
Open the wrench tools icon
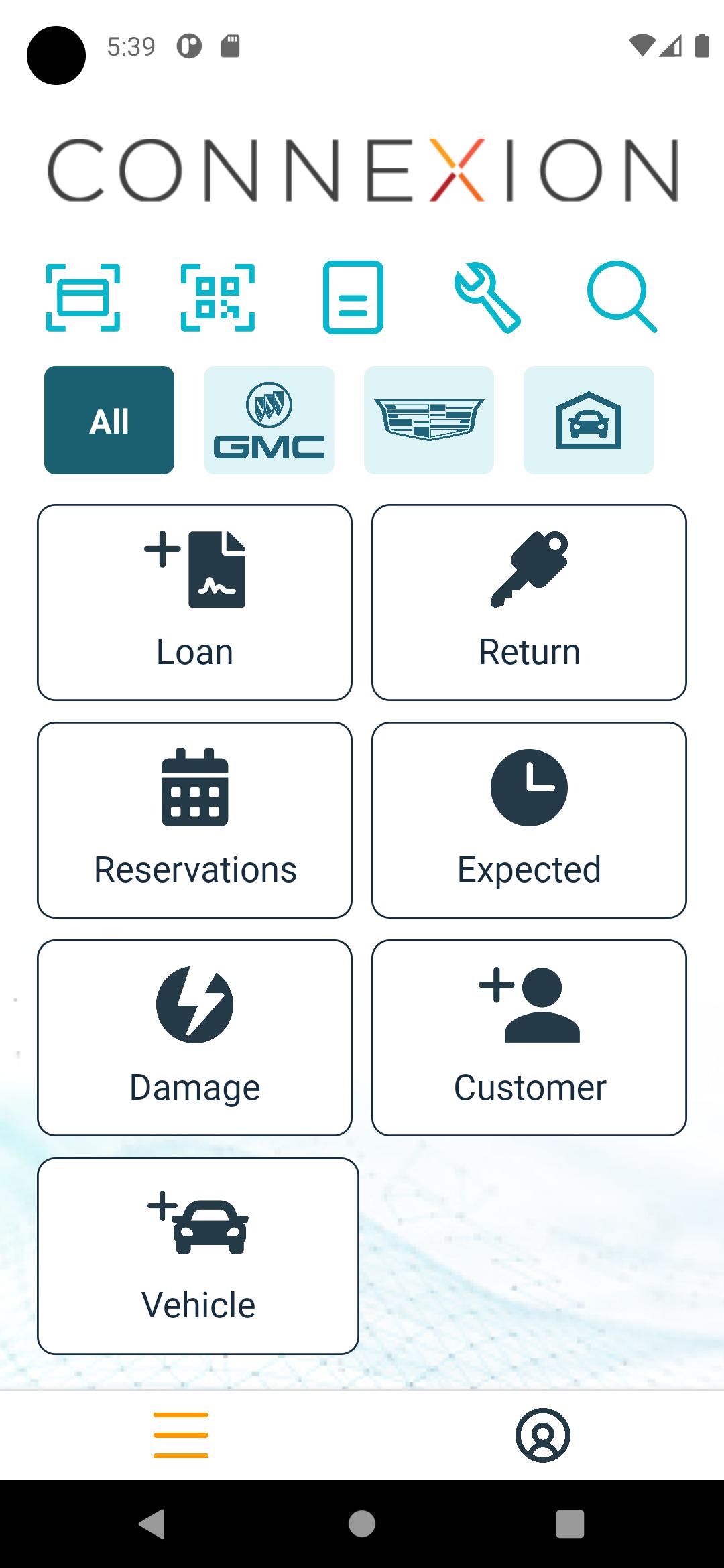[487, 298]
